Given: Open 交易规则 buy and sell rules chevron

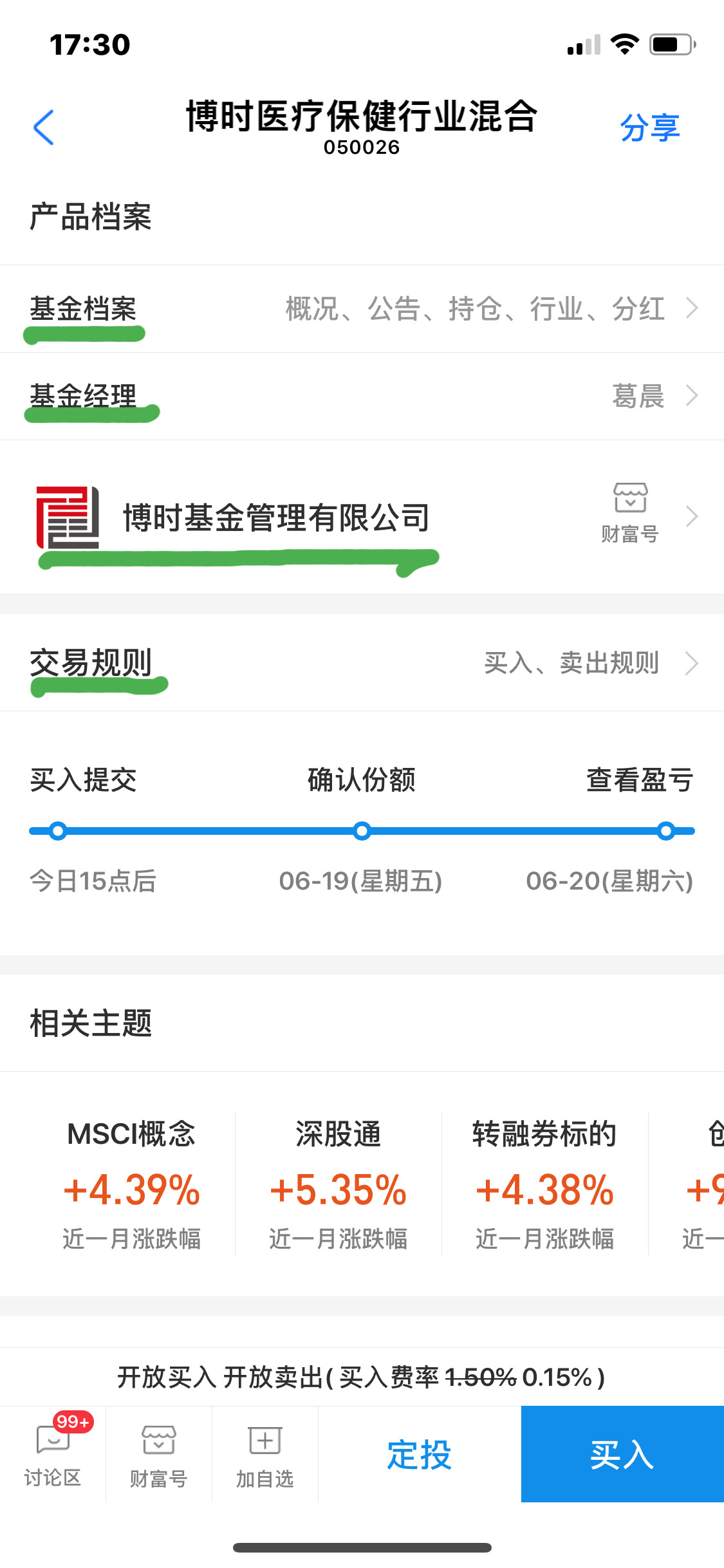Looking at the screenshot, I should pos(691,663).
